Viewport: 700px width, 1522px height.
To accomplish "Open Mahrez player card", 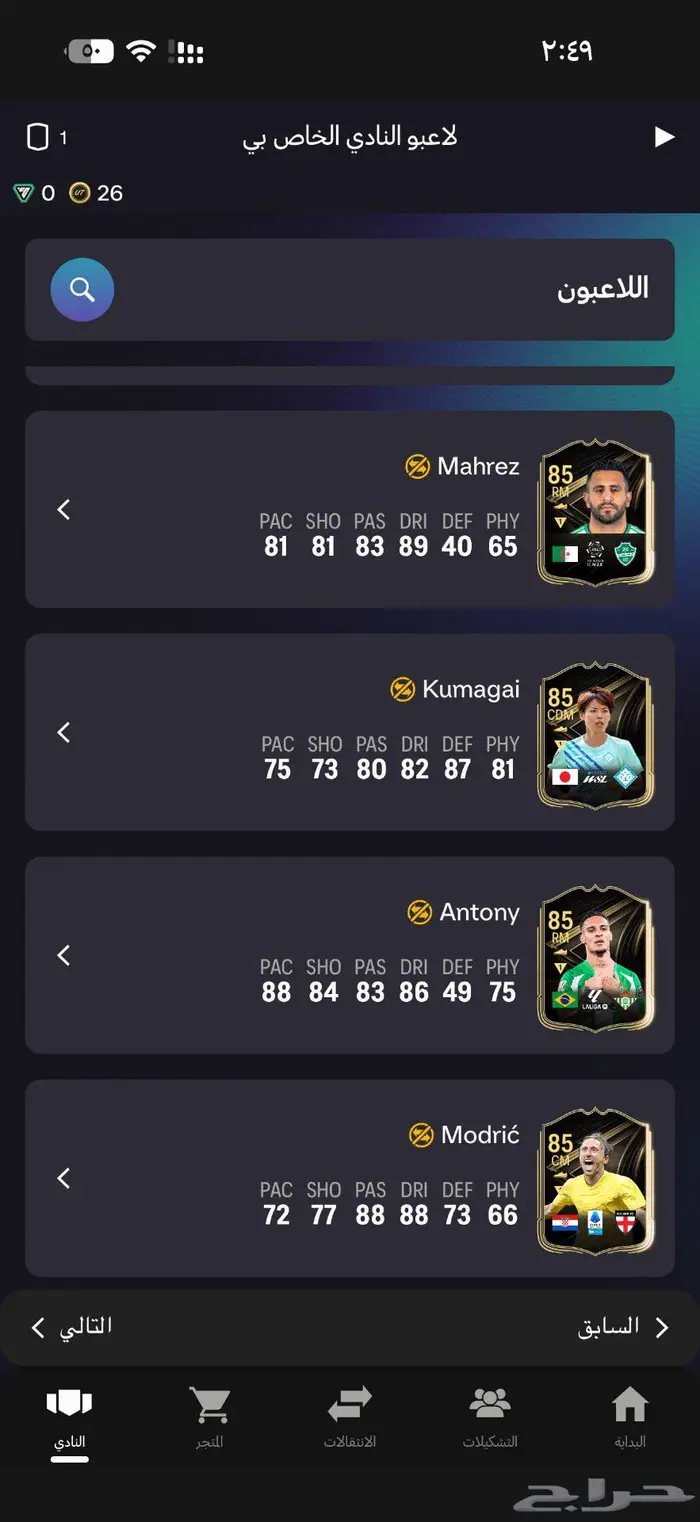I will [x=350, y=509].
